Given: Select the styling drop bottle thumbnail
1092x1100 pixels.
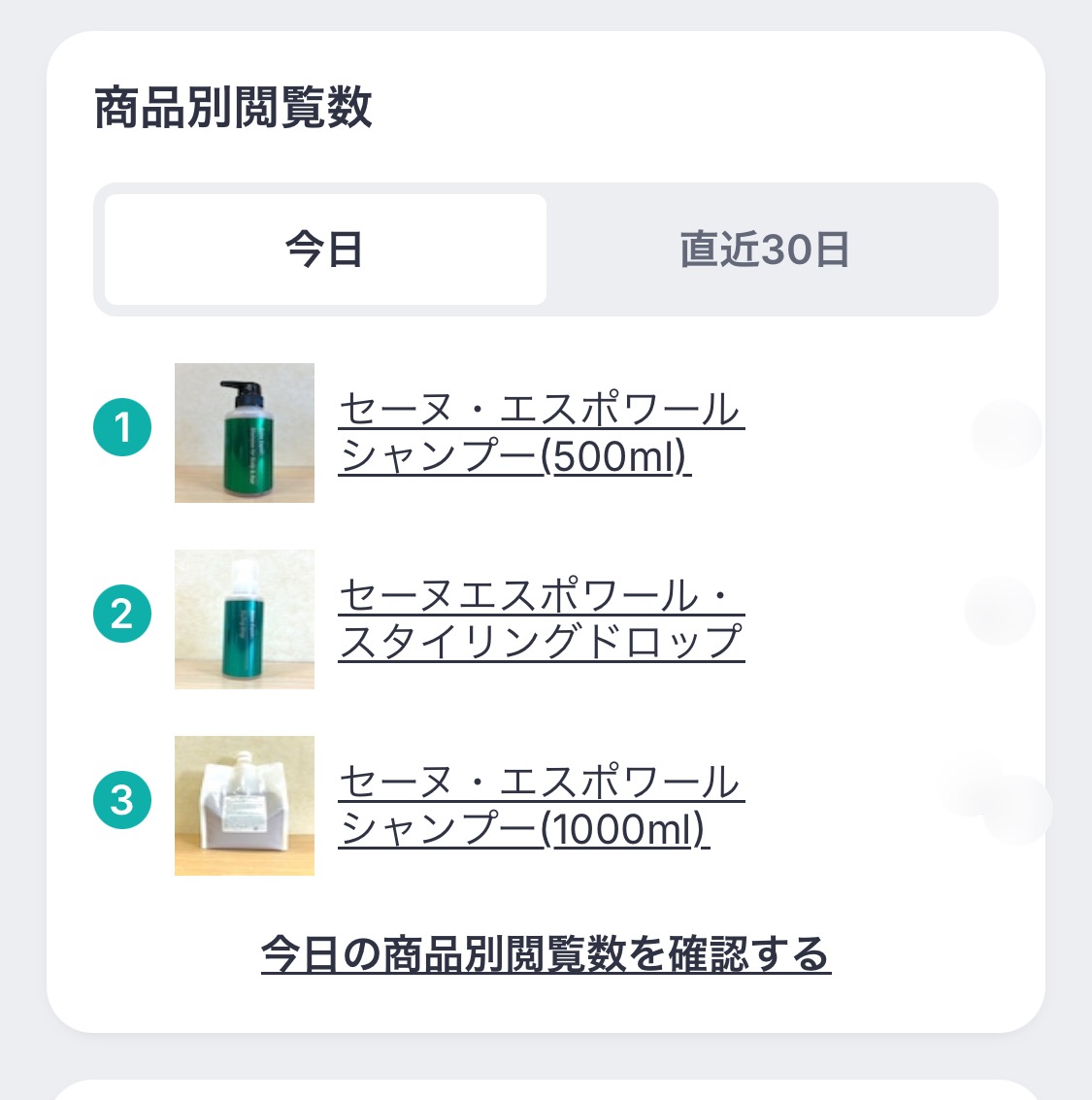Looking at the screenshot, I should click(x=244, y=619).
